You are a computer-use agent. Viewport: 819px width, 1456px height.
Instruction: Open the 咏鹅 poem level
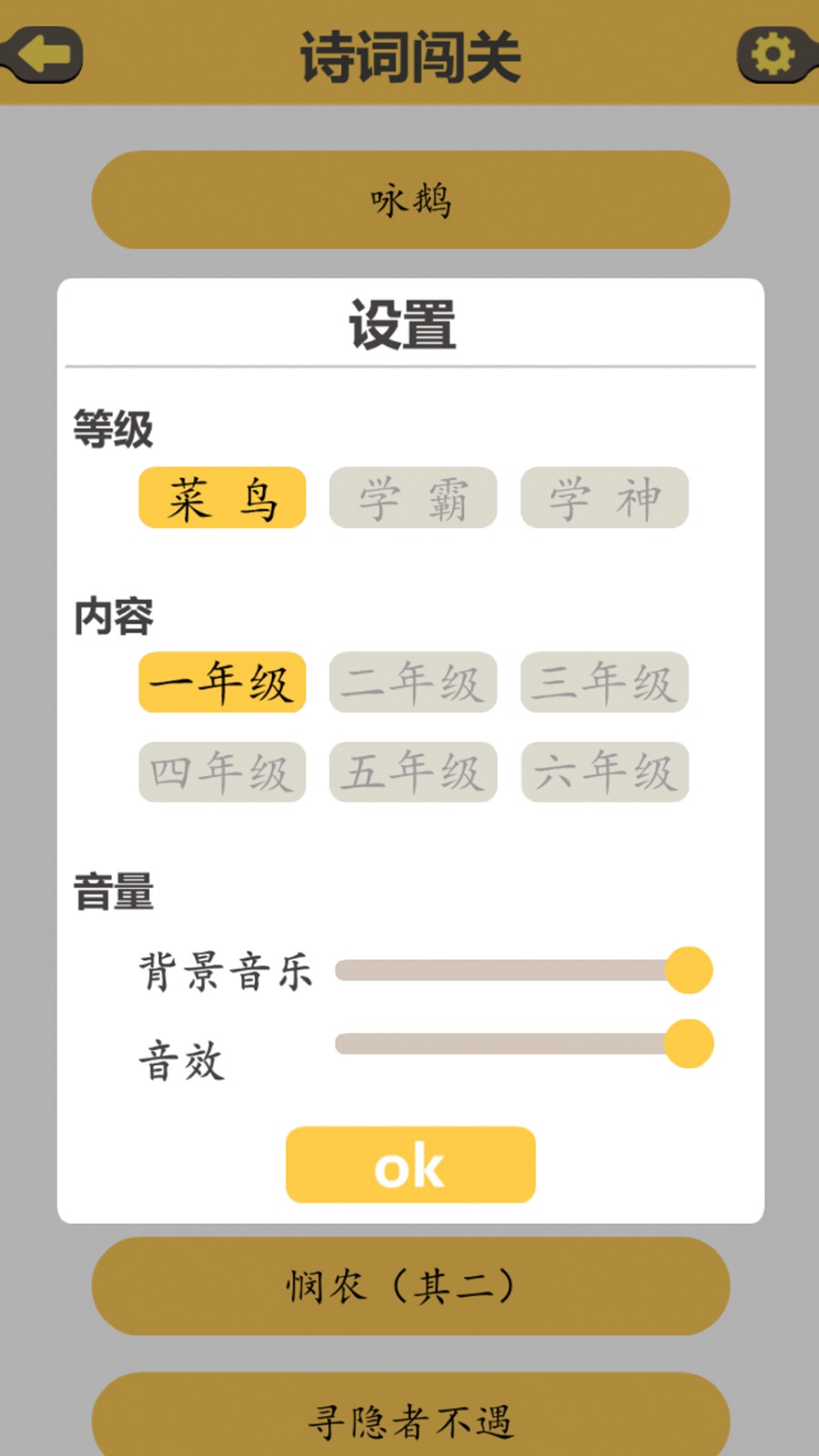pyautogui.click(x=409, y=201)
